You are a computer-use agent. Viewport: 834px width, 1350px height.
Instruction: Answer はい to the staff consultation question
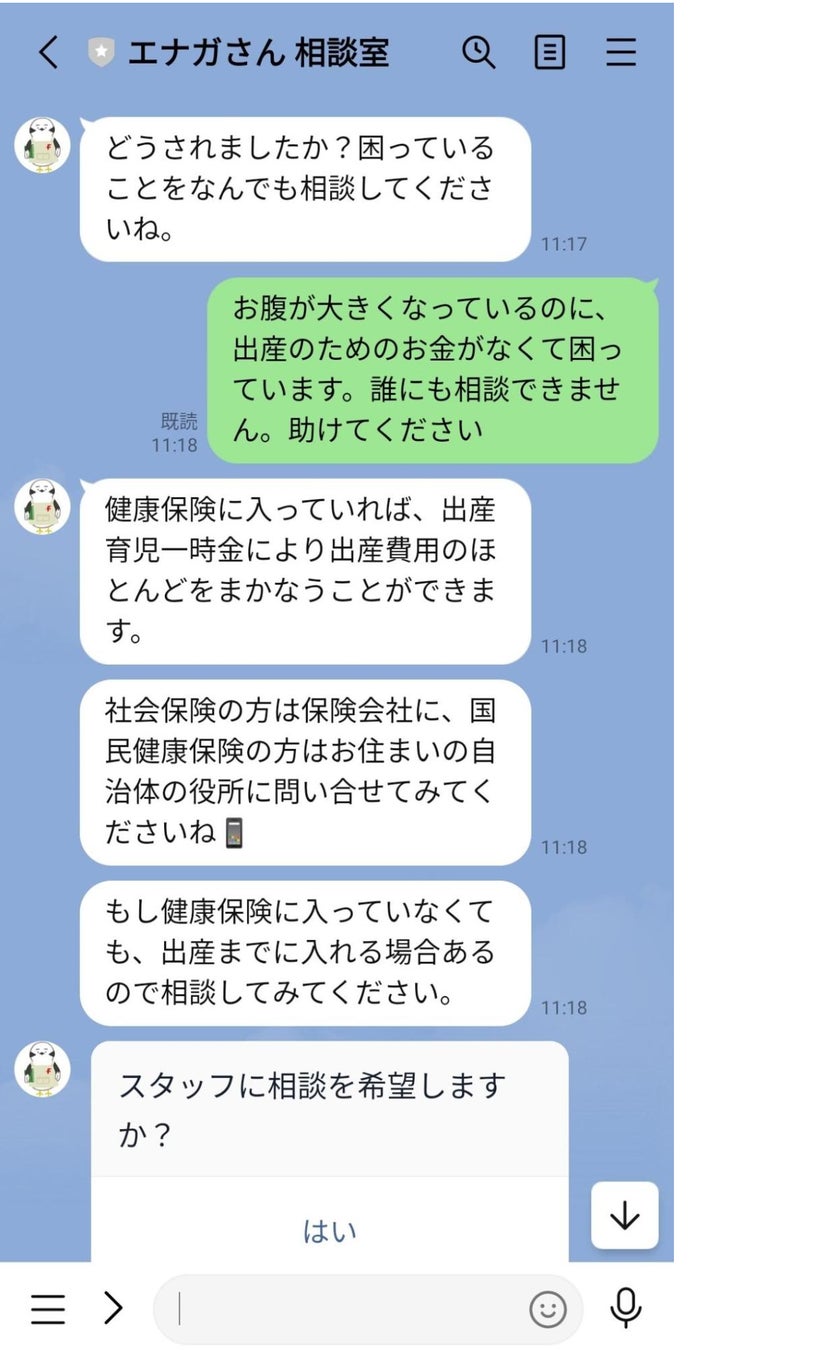point(330,1230)
